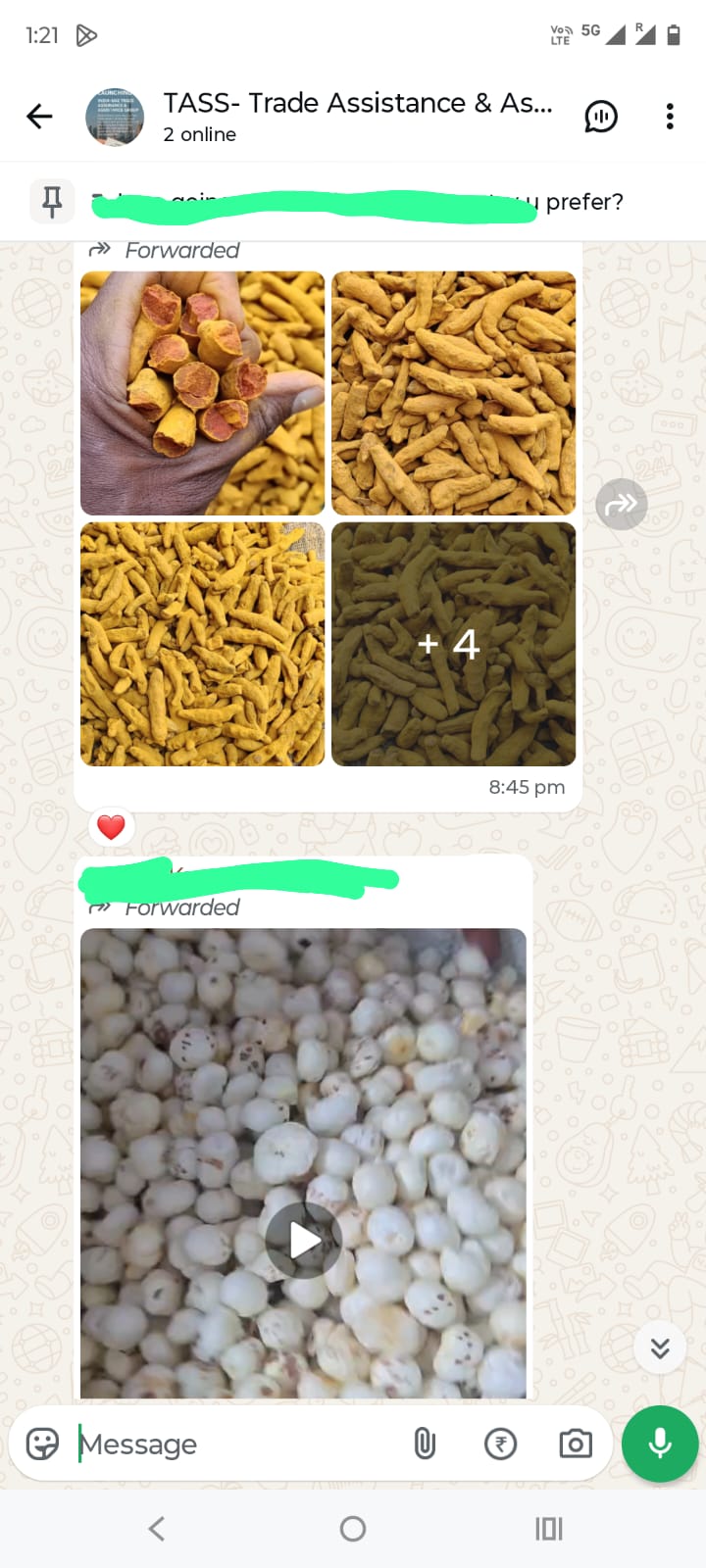The height and width of the screenshot is (1568, 706).
Task: Click the paperclip attachment icon
Action: 426,1444
